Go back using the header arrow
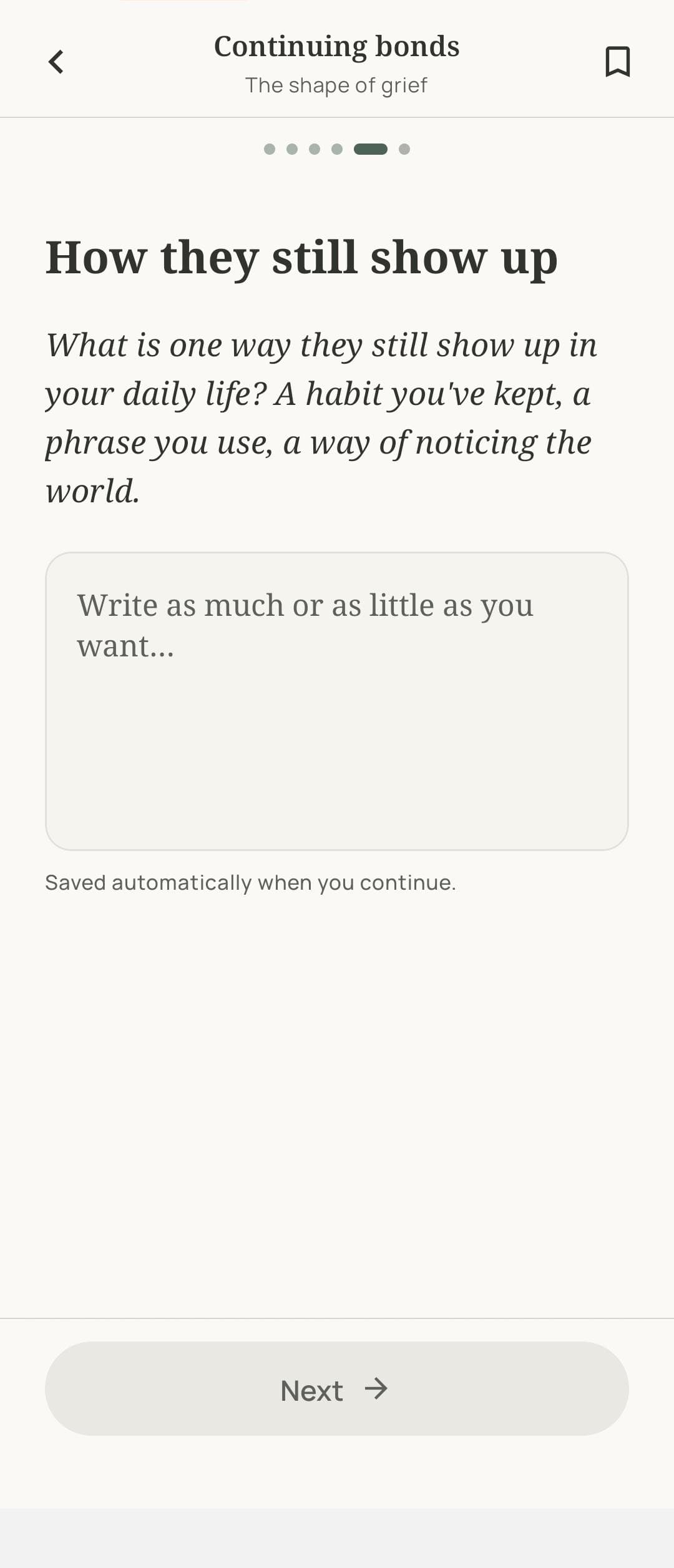The width and height of the screenshot is (674, 1568). (x=56, y=62)
